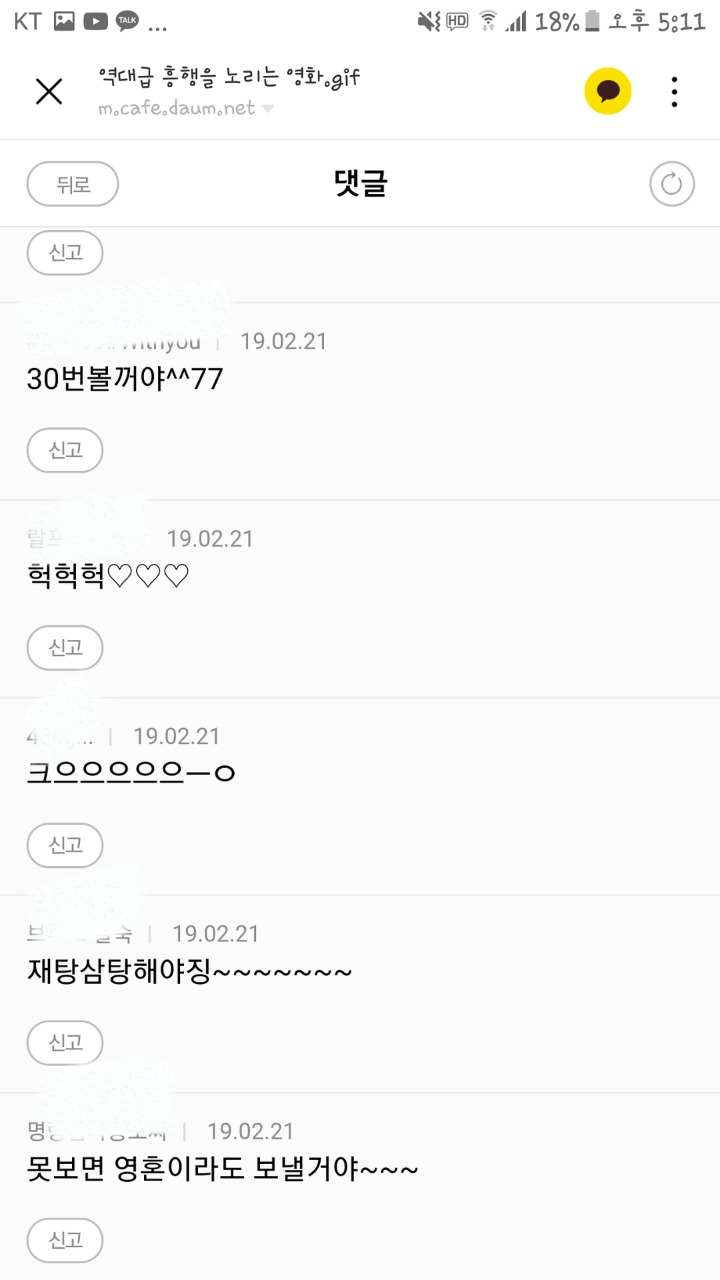Close the in-app browser page
Image resolution: width=720 pixels, height=1280 pixels.
[x=48, y=92]
